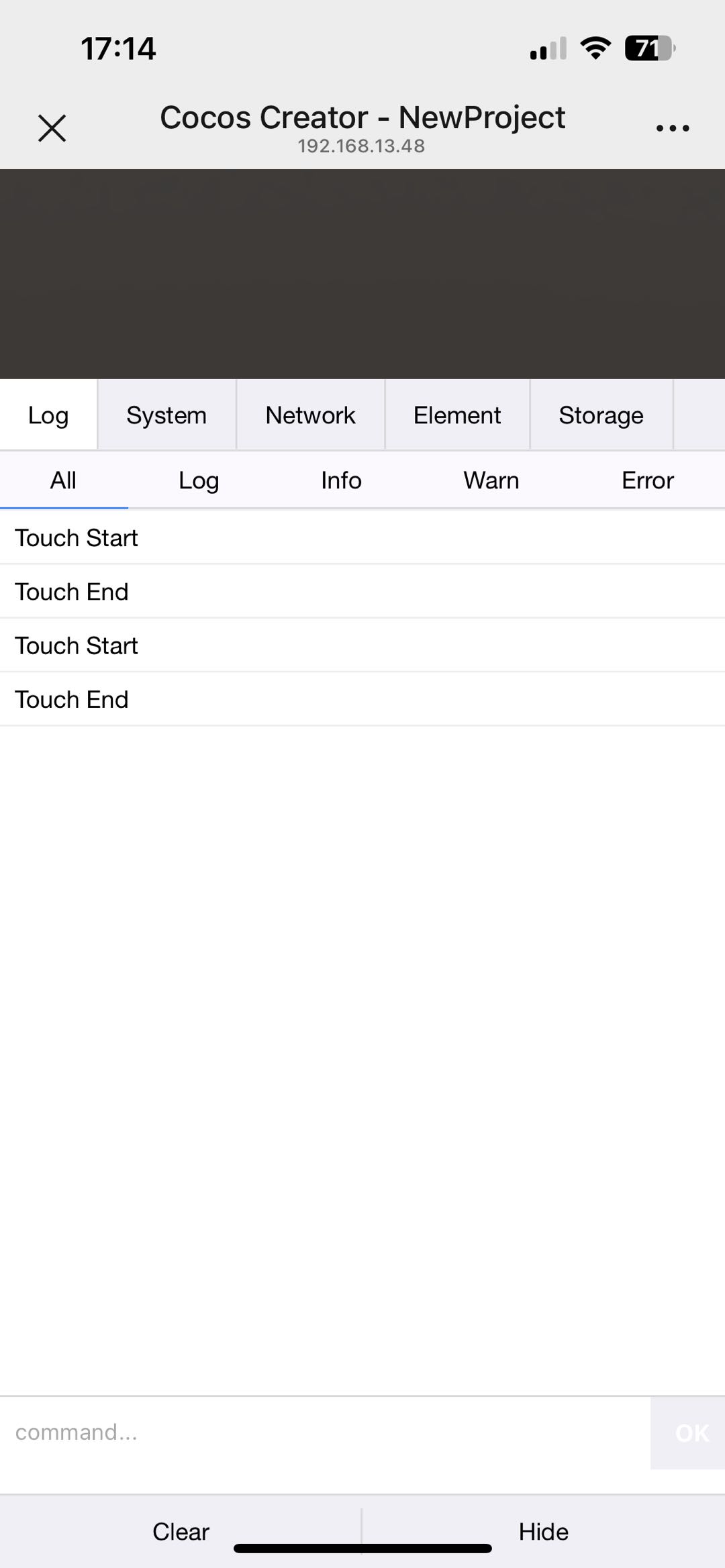Screen dimensions: 725x1568
Task: Open the Network tab
Action: pos(310,415)
